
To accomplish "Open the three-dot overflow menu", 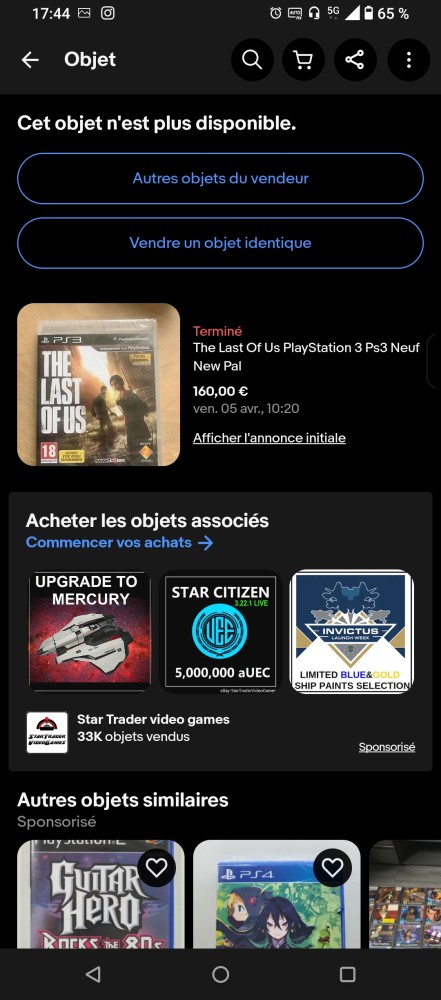I will tap(408, 60).
